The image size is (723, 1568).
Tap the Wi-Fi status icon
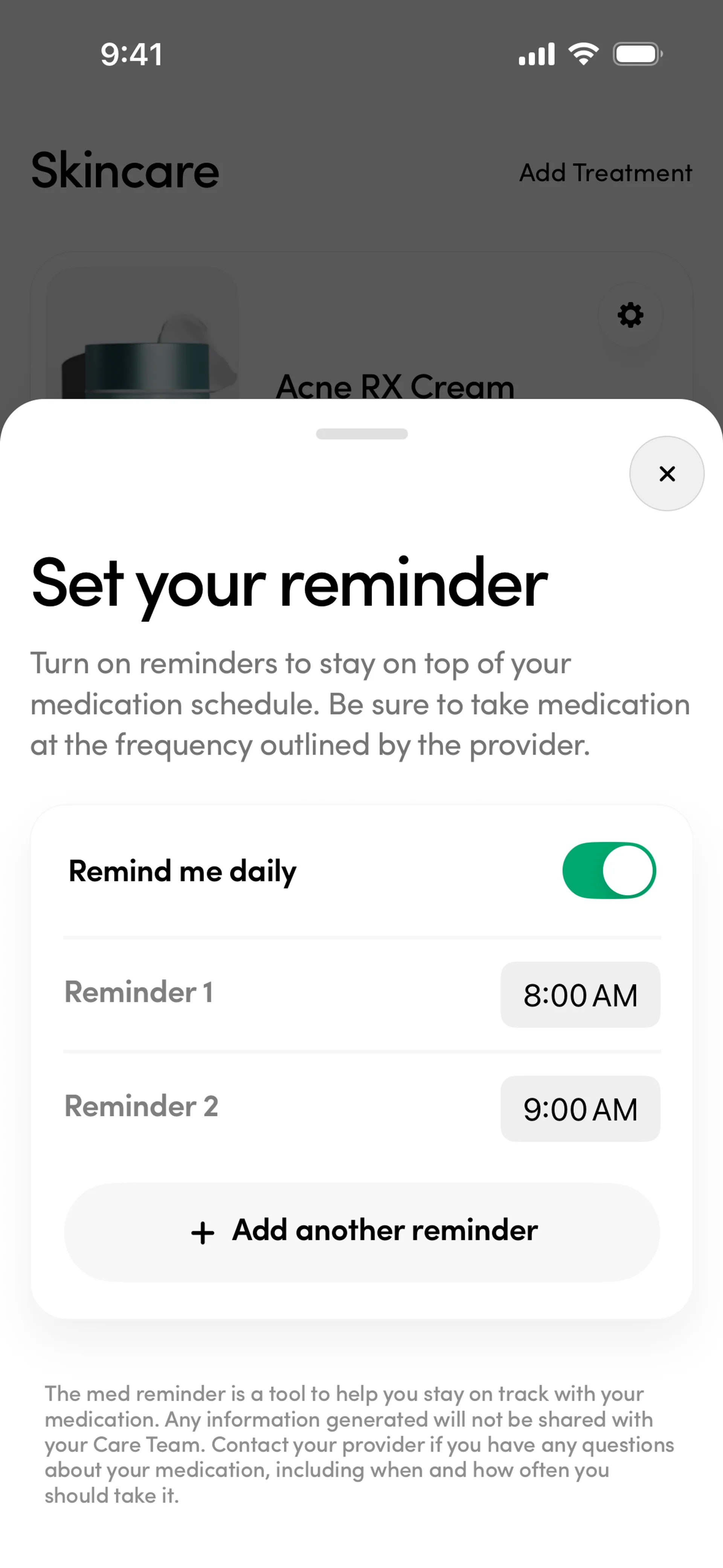[x=584, y=53]
